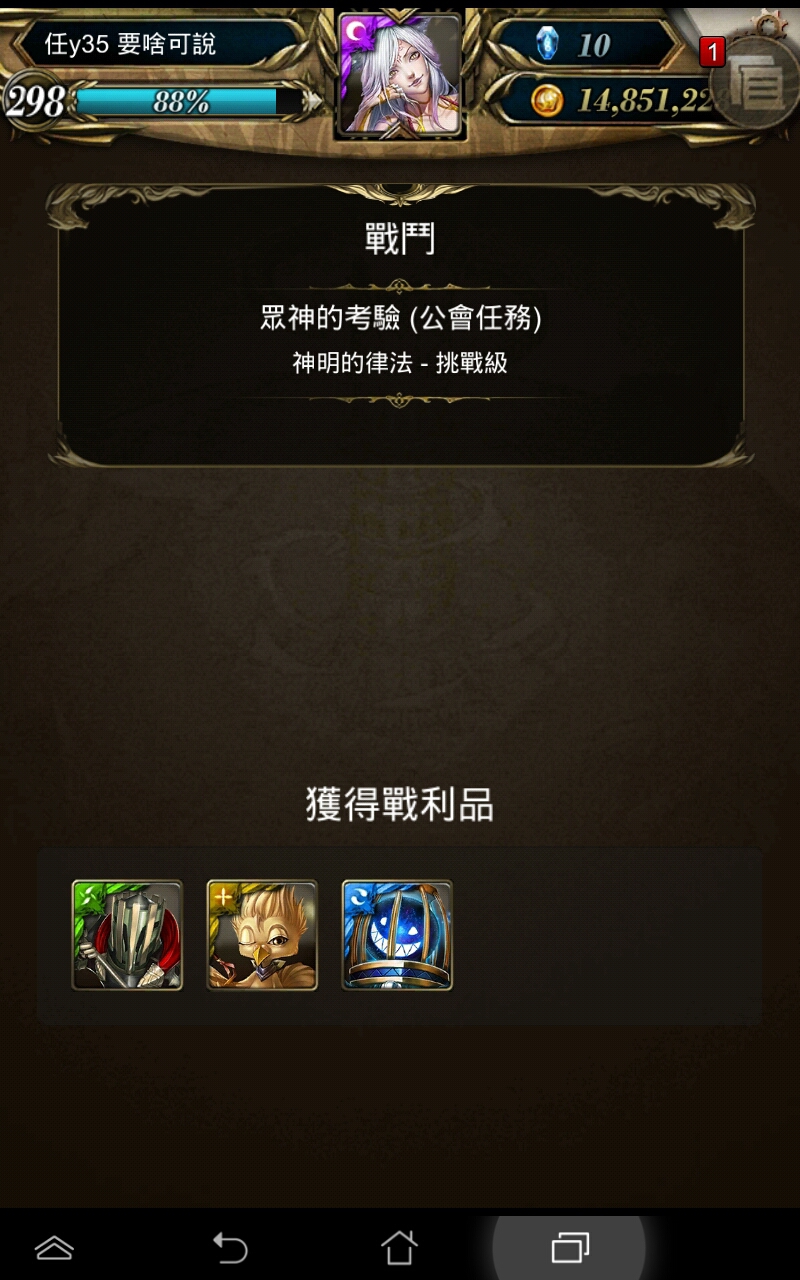Go back with system back button

pos(230,1247)
